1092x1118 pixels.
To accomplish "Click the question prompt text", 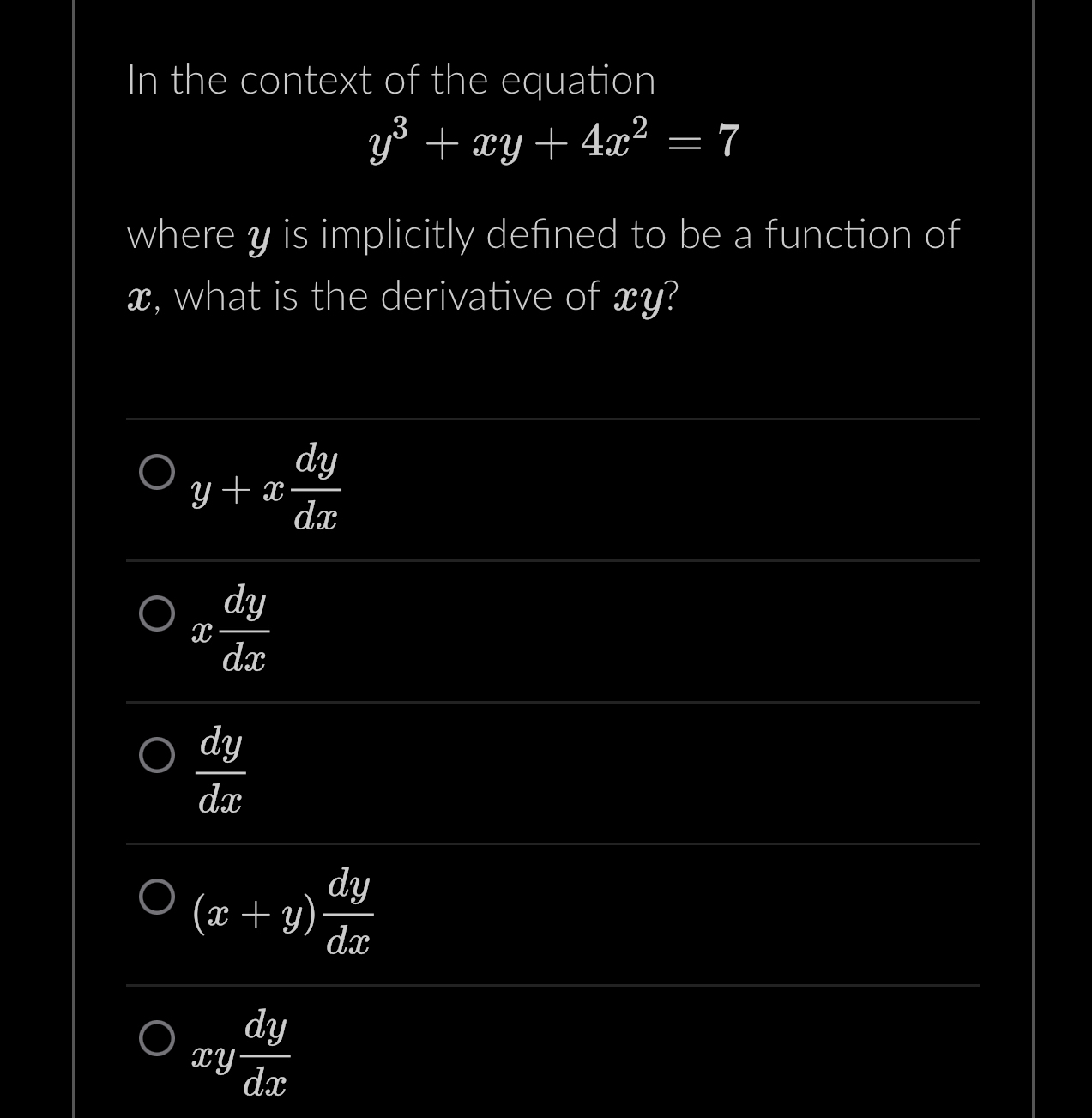I will (390, 79).
